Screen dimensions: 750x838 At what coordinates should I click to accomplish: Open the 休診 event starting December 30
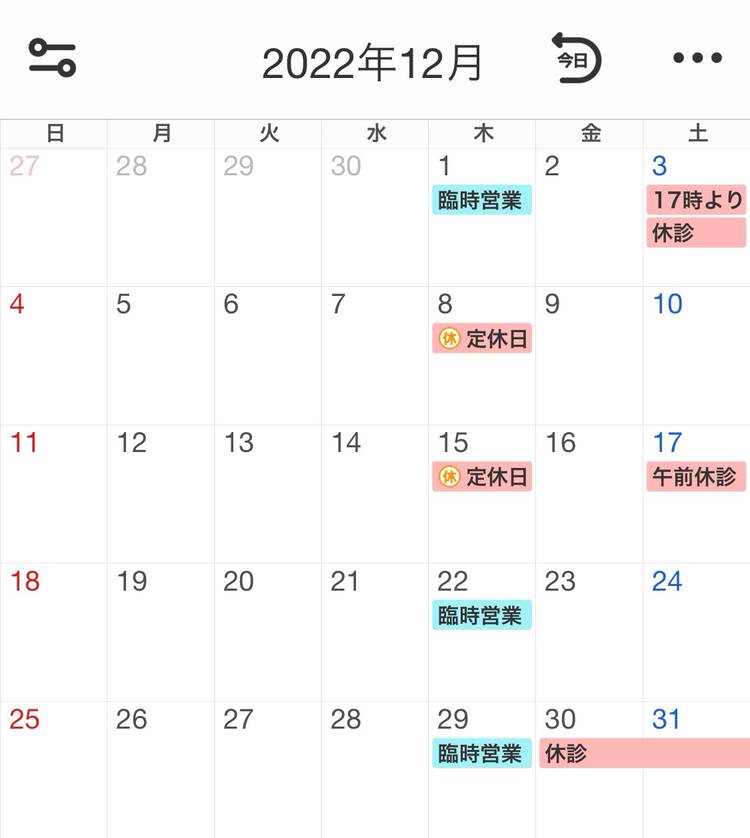[x=644, y=753]
